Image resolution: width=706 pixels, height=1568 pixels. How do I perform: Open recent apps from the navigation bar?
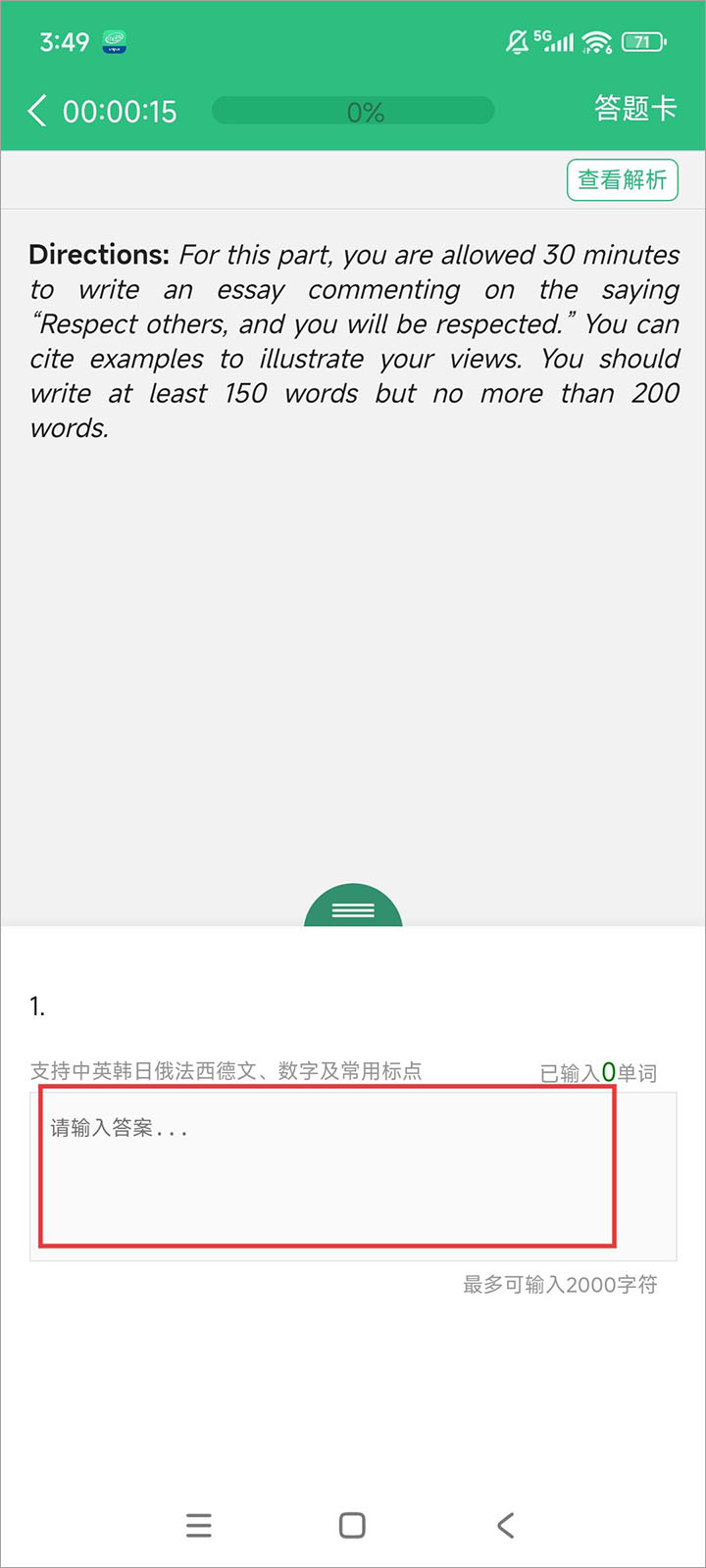pyautogui.click(x=199, y=1525)
